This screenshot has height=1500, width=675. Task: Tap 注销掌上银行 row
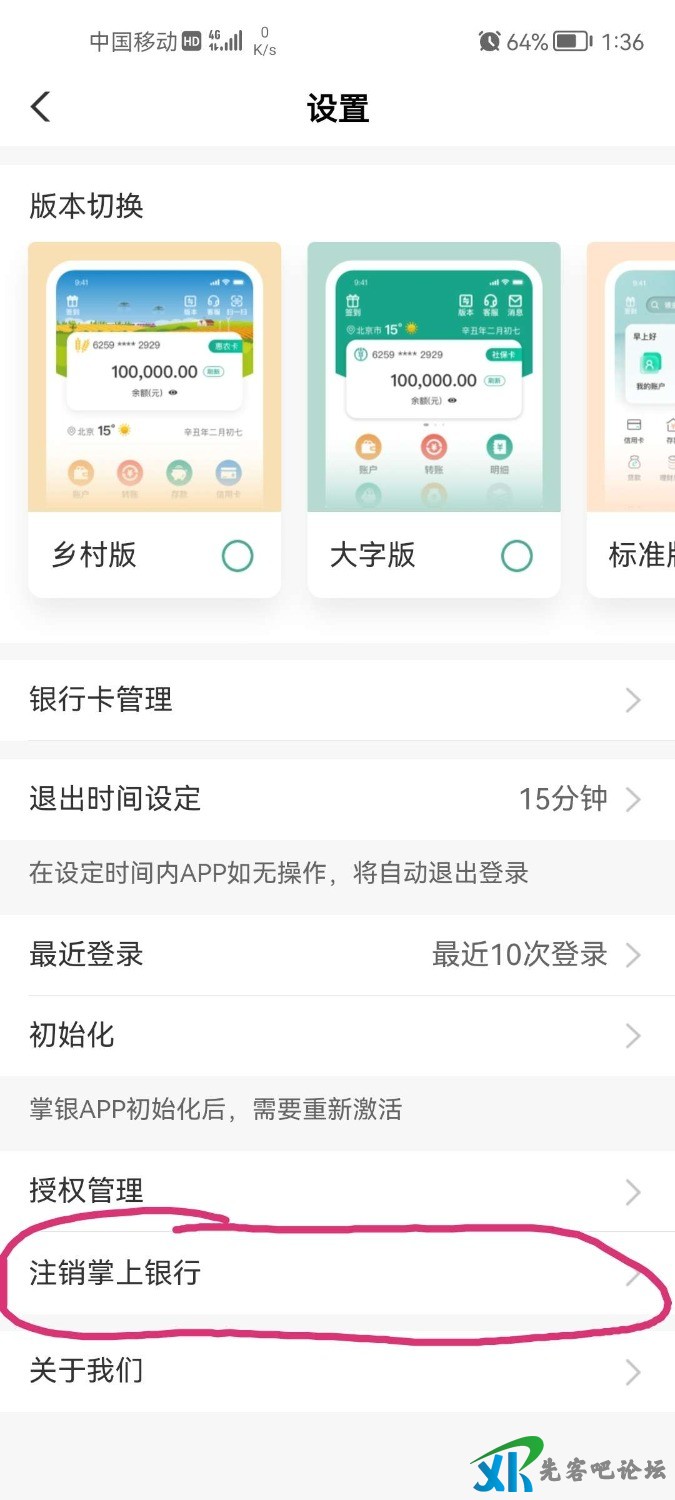point(336,1273)
